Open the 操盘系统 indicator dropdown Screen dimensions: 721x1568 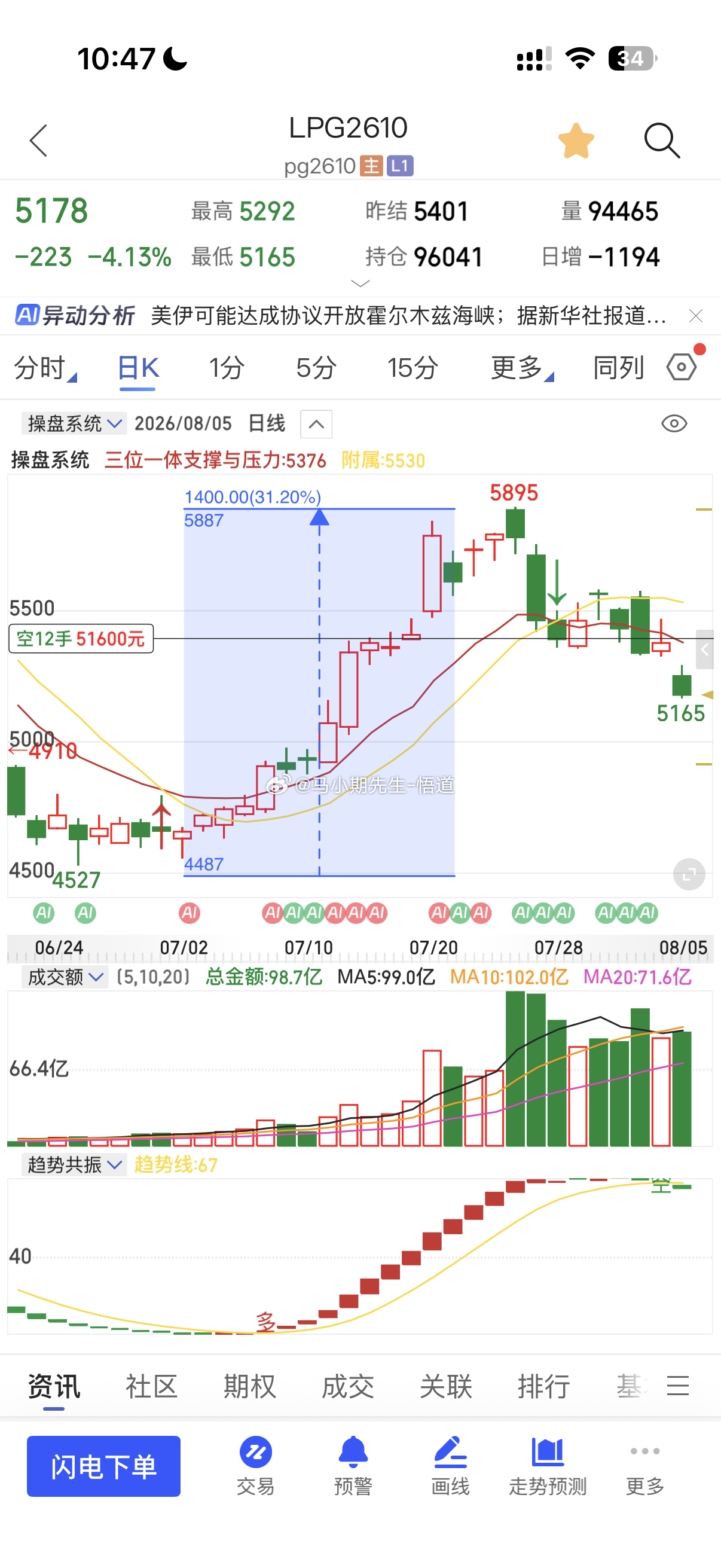(74, 423)
